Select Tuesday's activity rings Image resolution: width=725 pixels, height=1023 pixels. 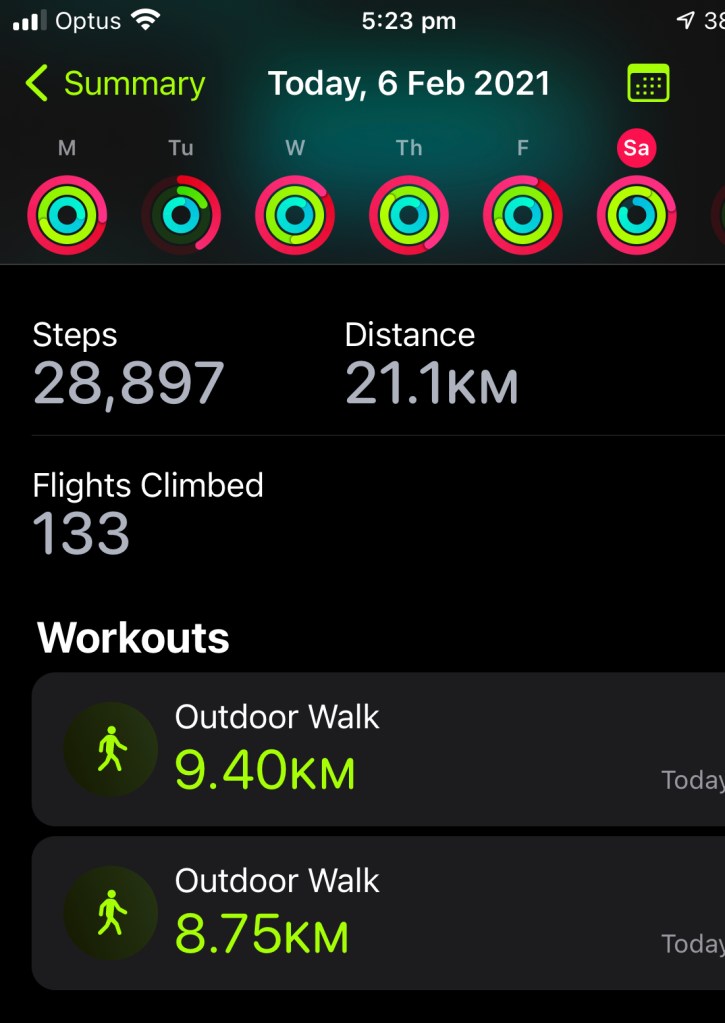[x=181, y=214]
